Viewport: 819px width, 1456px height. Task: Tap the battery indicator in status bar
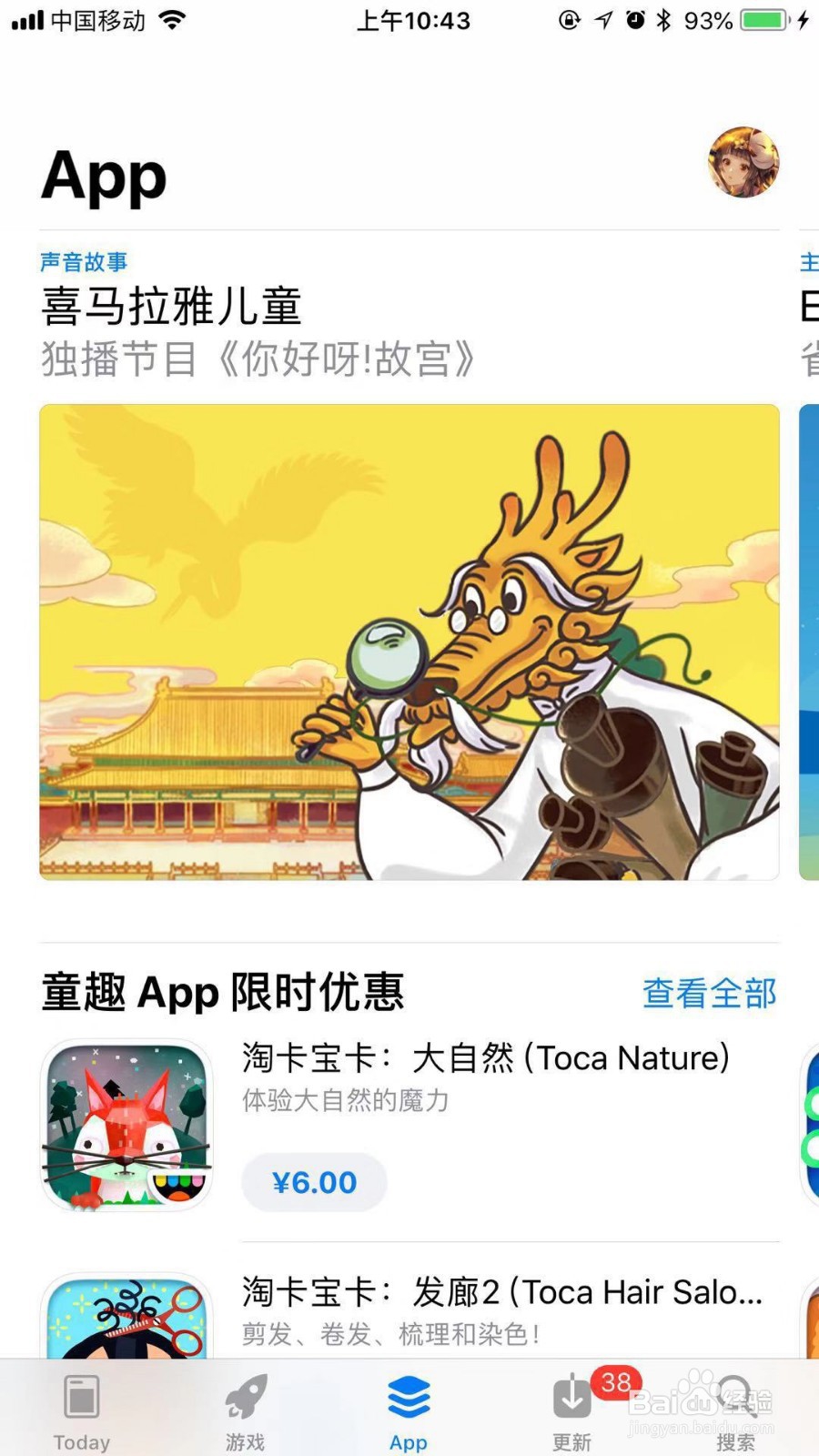[763, 20]
